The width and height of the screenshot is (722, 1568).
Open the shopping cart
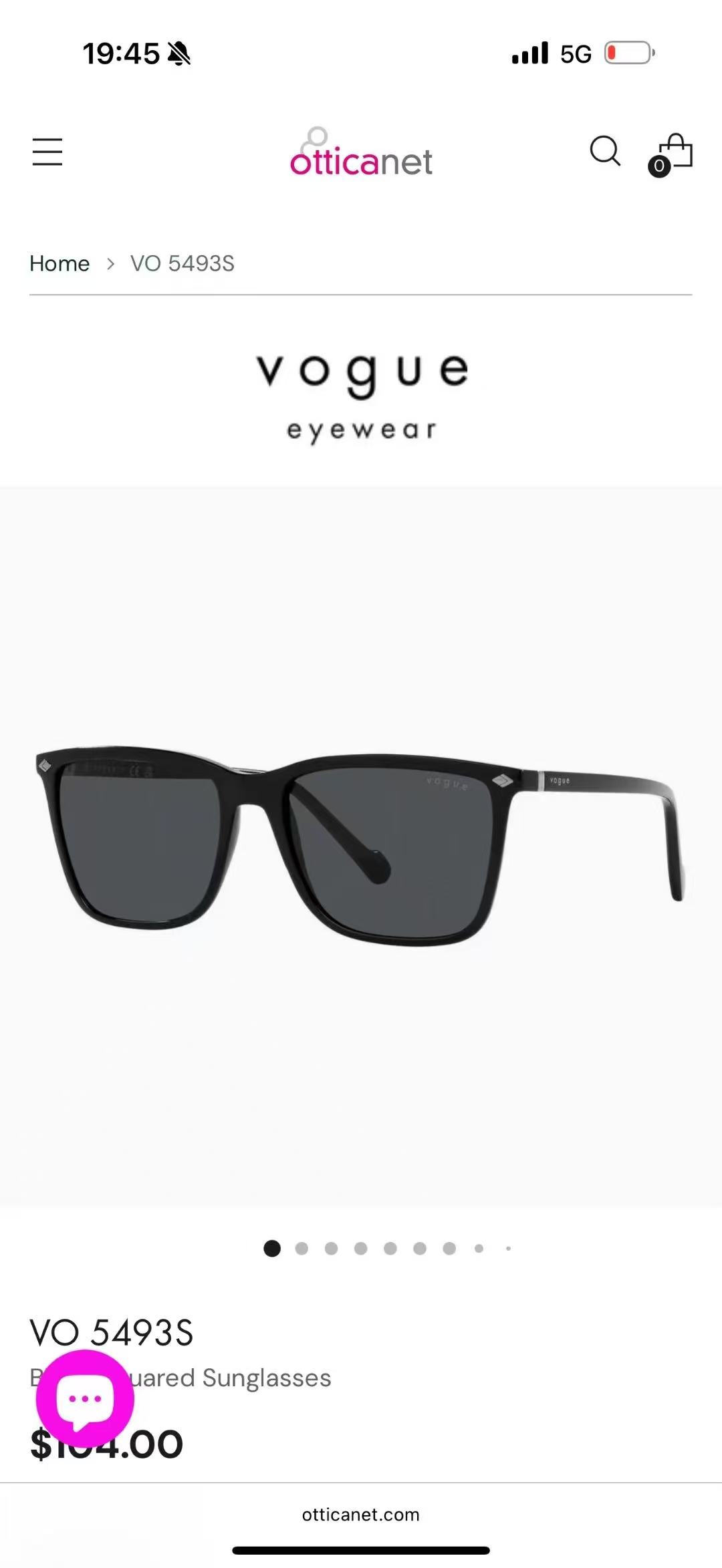coord(671,154)
